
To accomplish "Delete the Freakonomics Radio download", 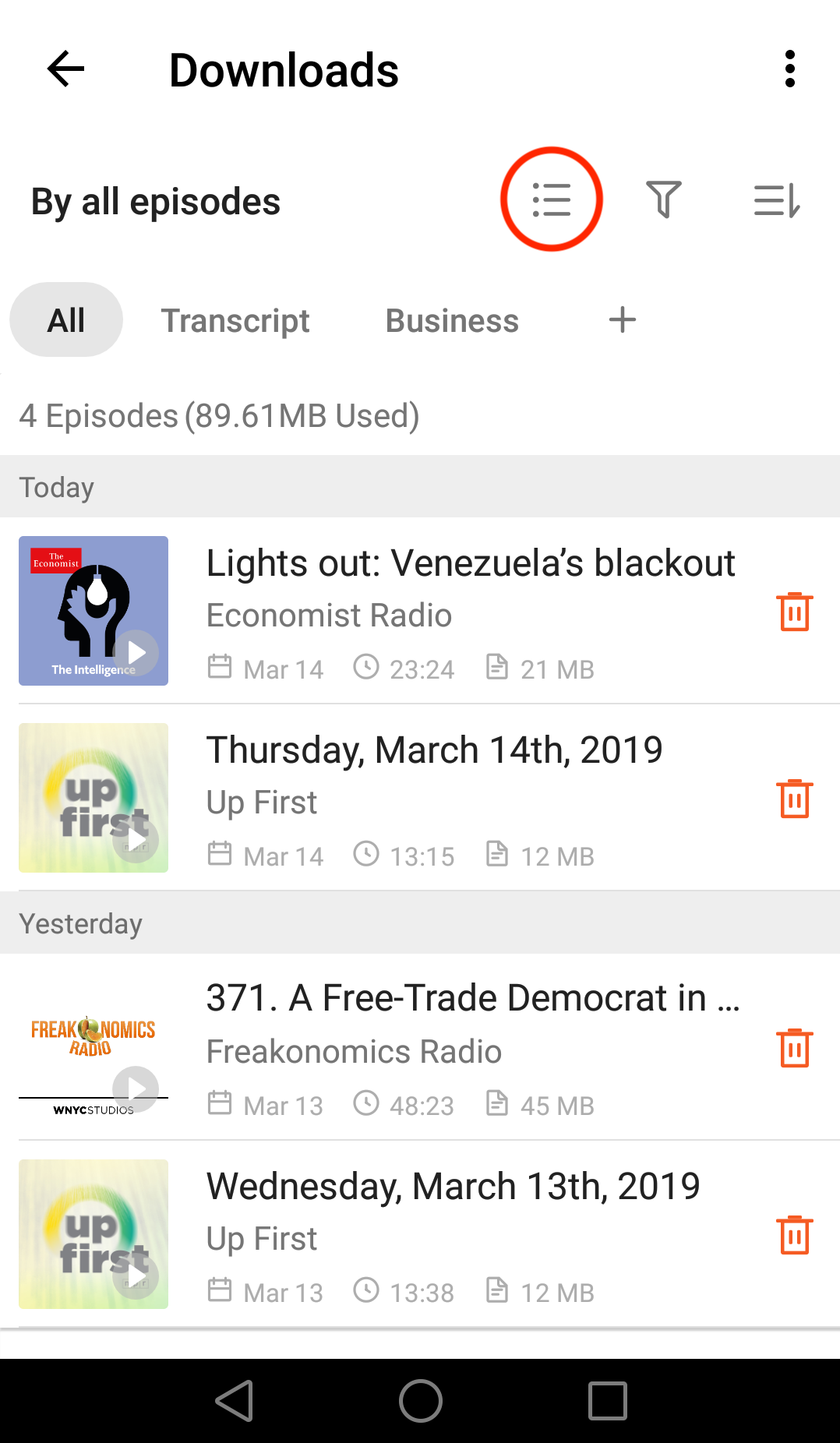I will coord(794,1048).
